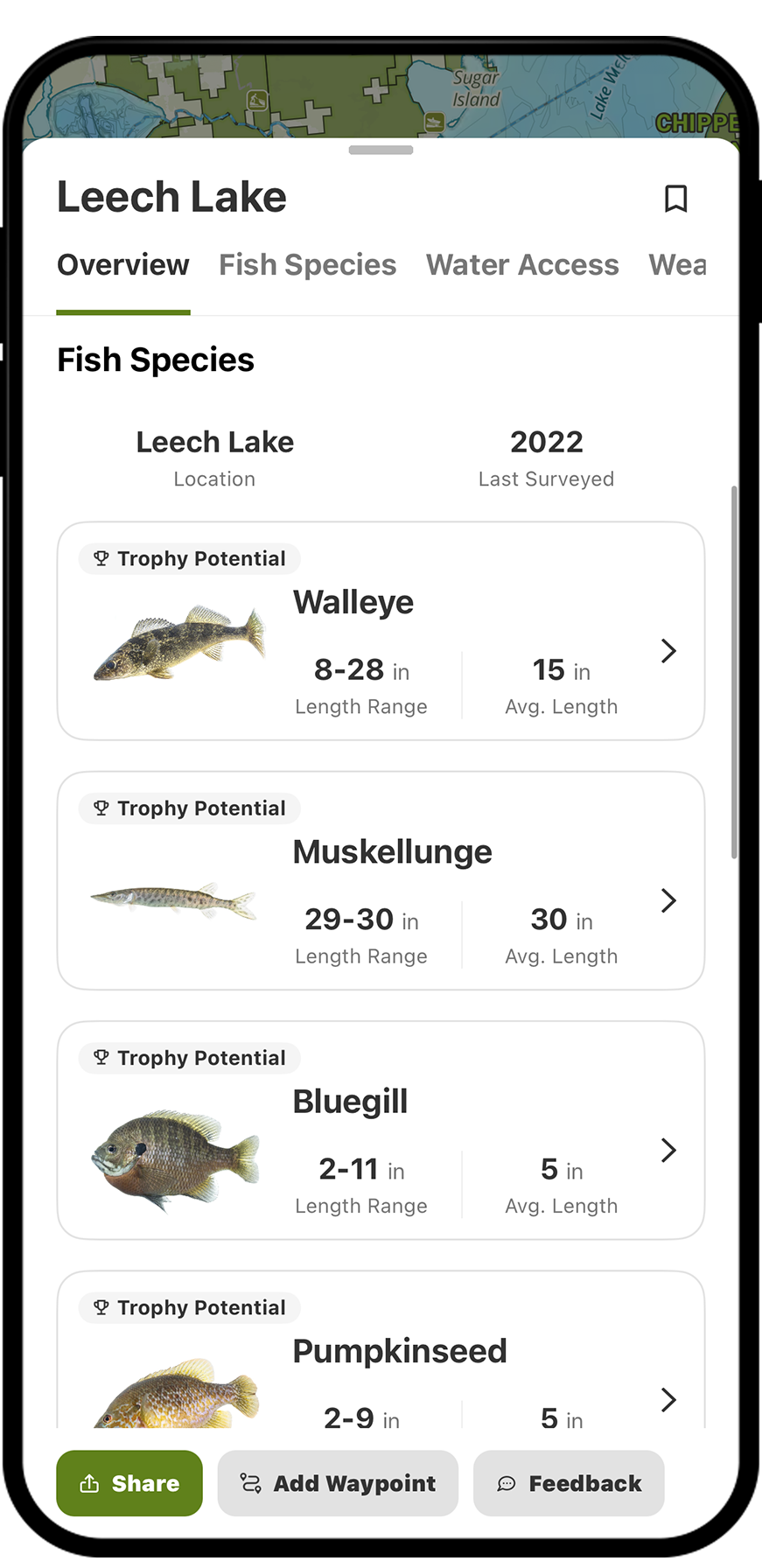Screen dimensions: 762x1568
Task: View Pumpkinseed details
Action: 381,1363
